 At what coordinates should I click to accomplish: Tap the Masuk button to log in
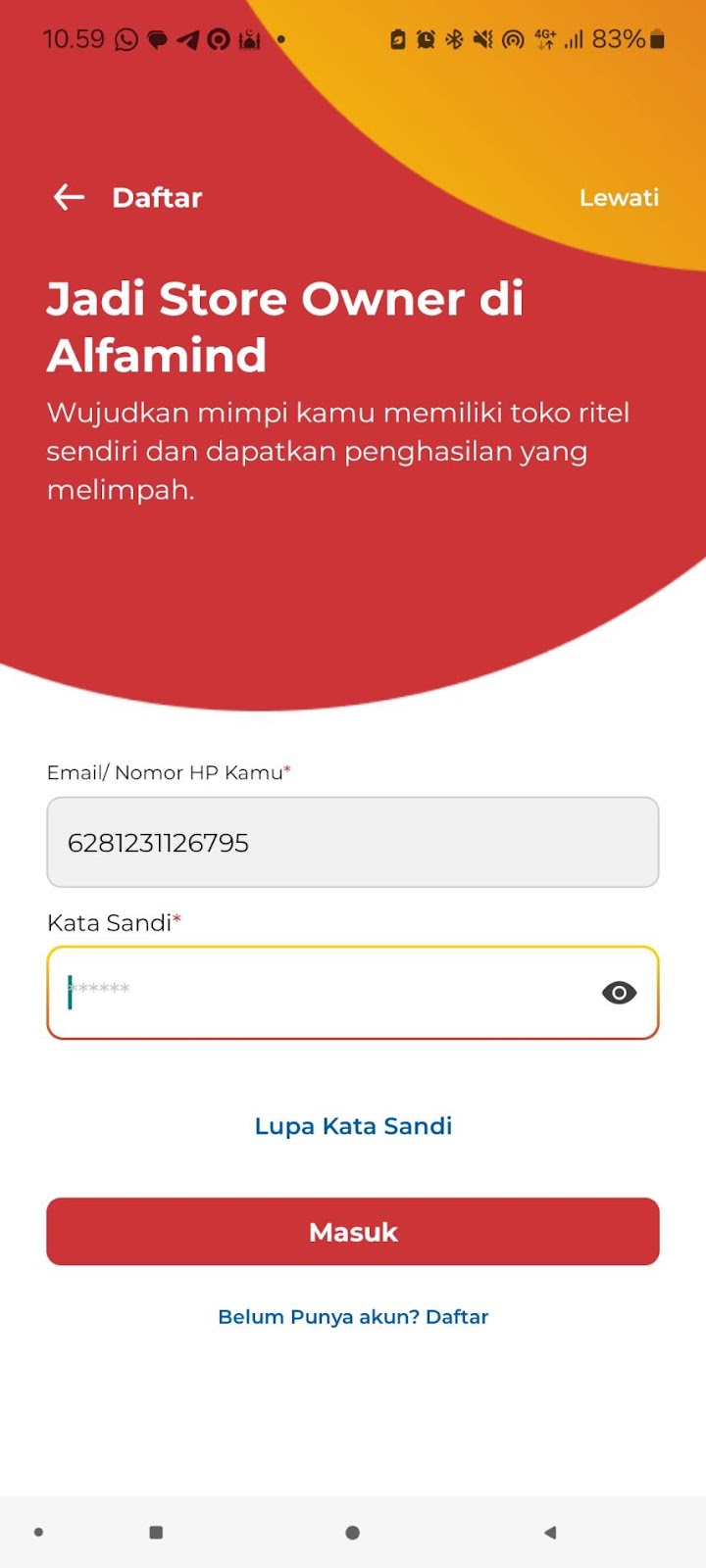click(353, 1232)
